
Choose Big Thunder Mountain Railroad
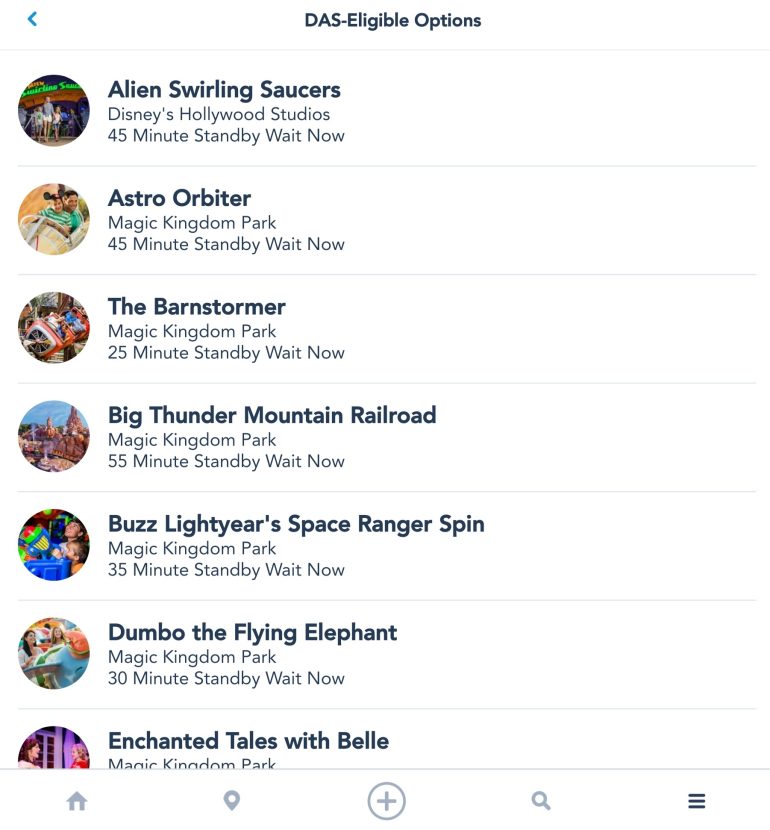pyautogui.click(x=272, y=415)
